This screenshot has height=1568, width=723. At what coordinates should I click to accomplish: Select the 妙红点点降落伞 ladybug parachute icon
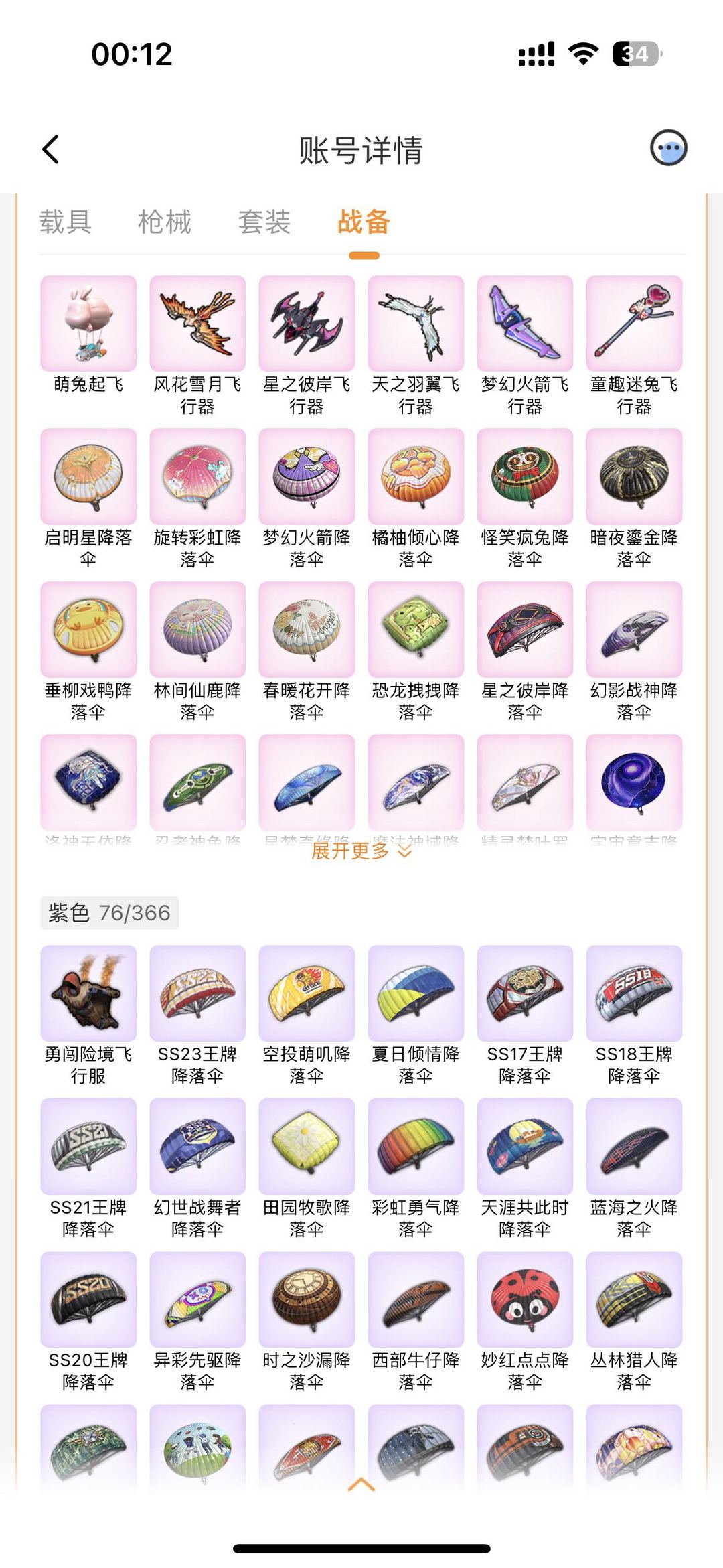[x=524, y=1298]
